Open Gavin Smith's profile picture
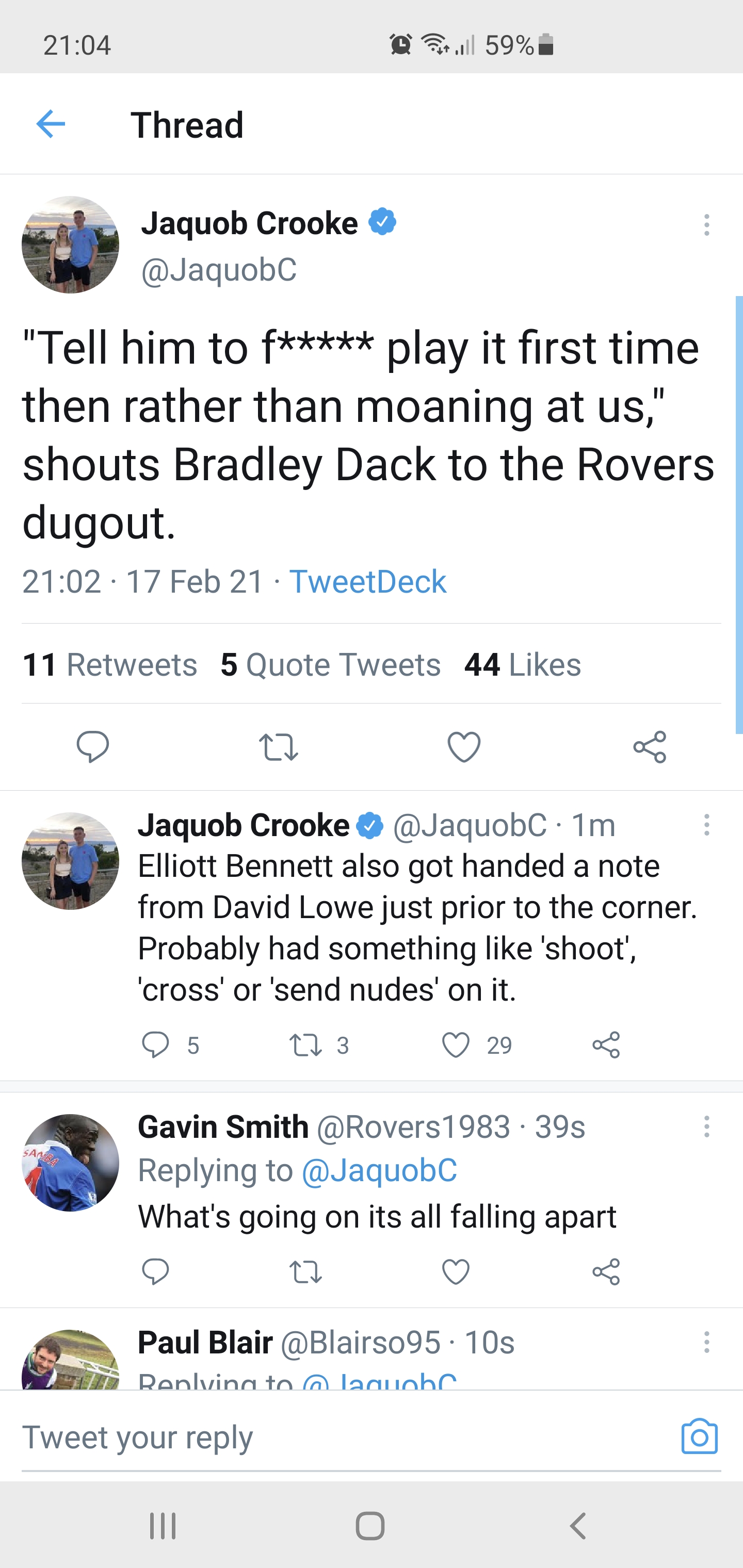Screen dimensions: 743x1568 [x=71, y=1163]
